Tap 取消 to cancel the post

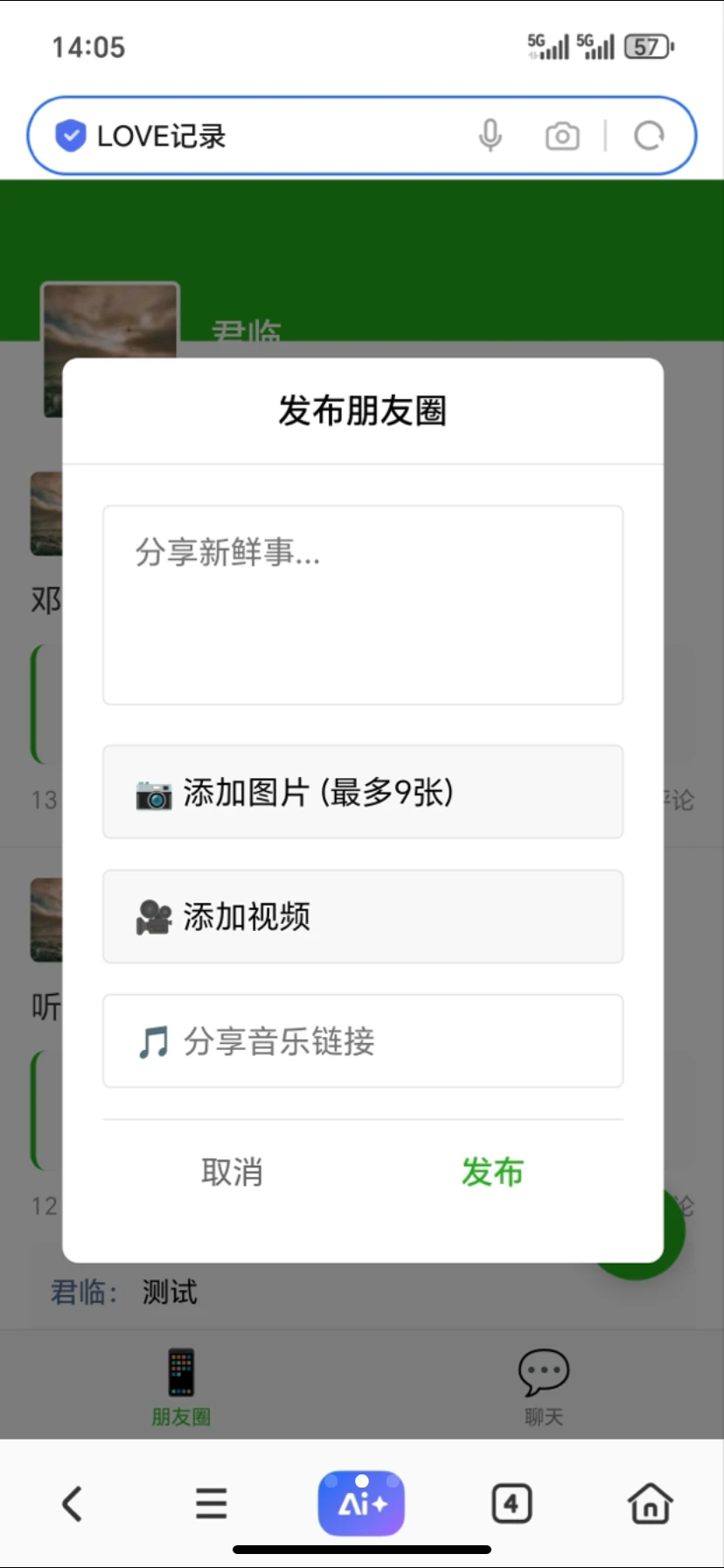[x=233, y=1172]
